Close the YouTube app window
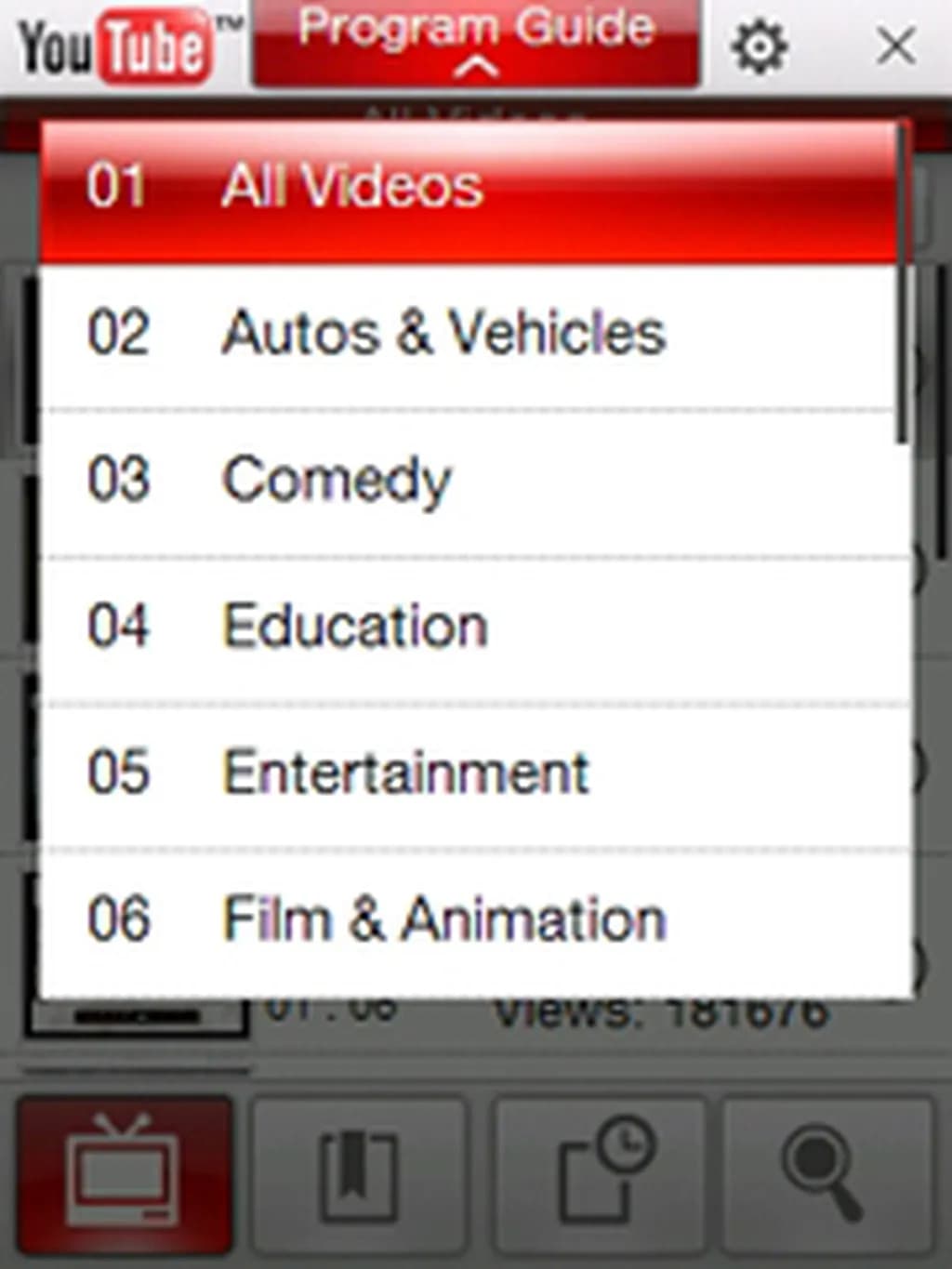This screenshot has height=1269, width=952. pos(895,46)
